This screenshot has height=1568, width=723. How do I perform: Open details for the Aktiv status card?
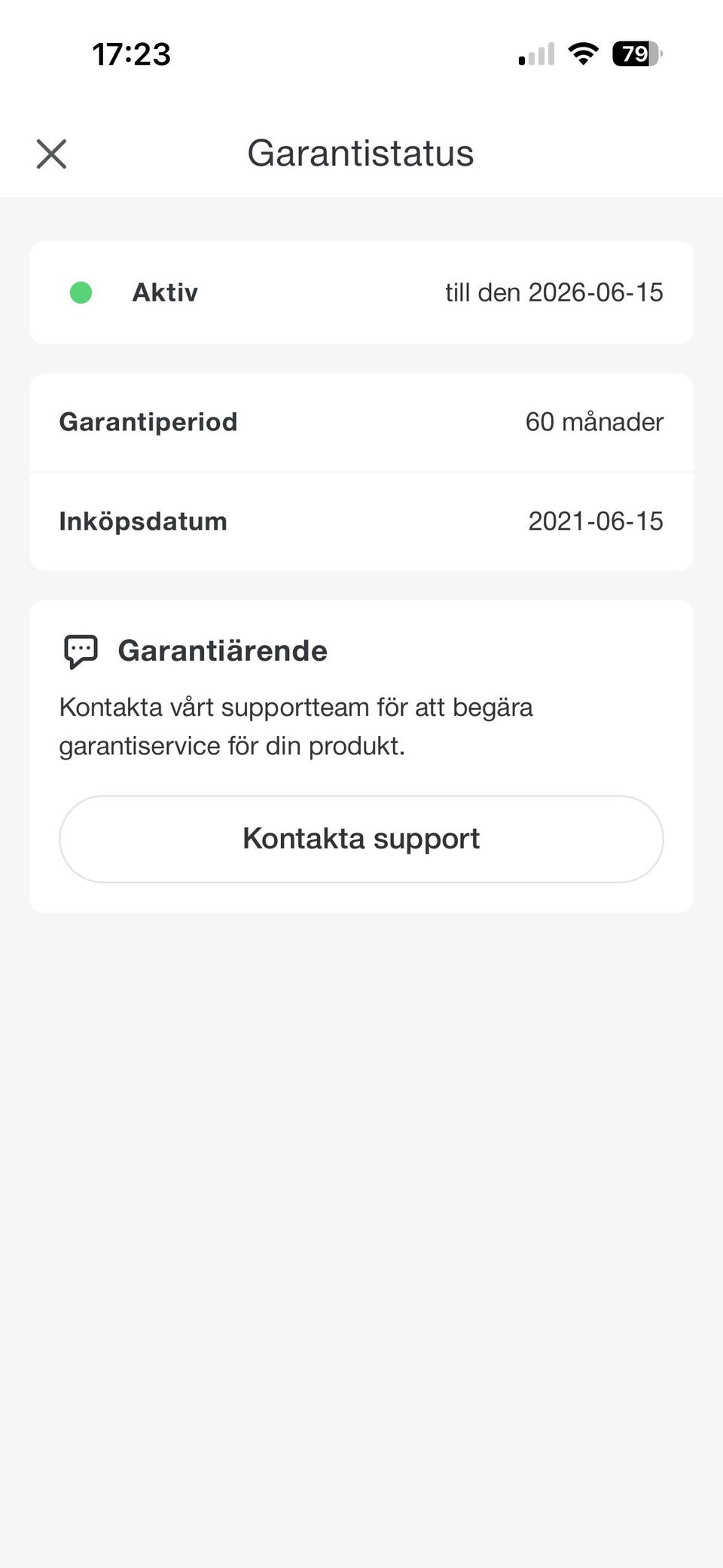[361, 292]
